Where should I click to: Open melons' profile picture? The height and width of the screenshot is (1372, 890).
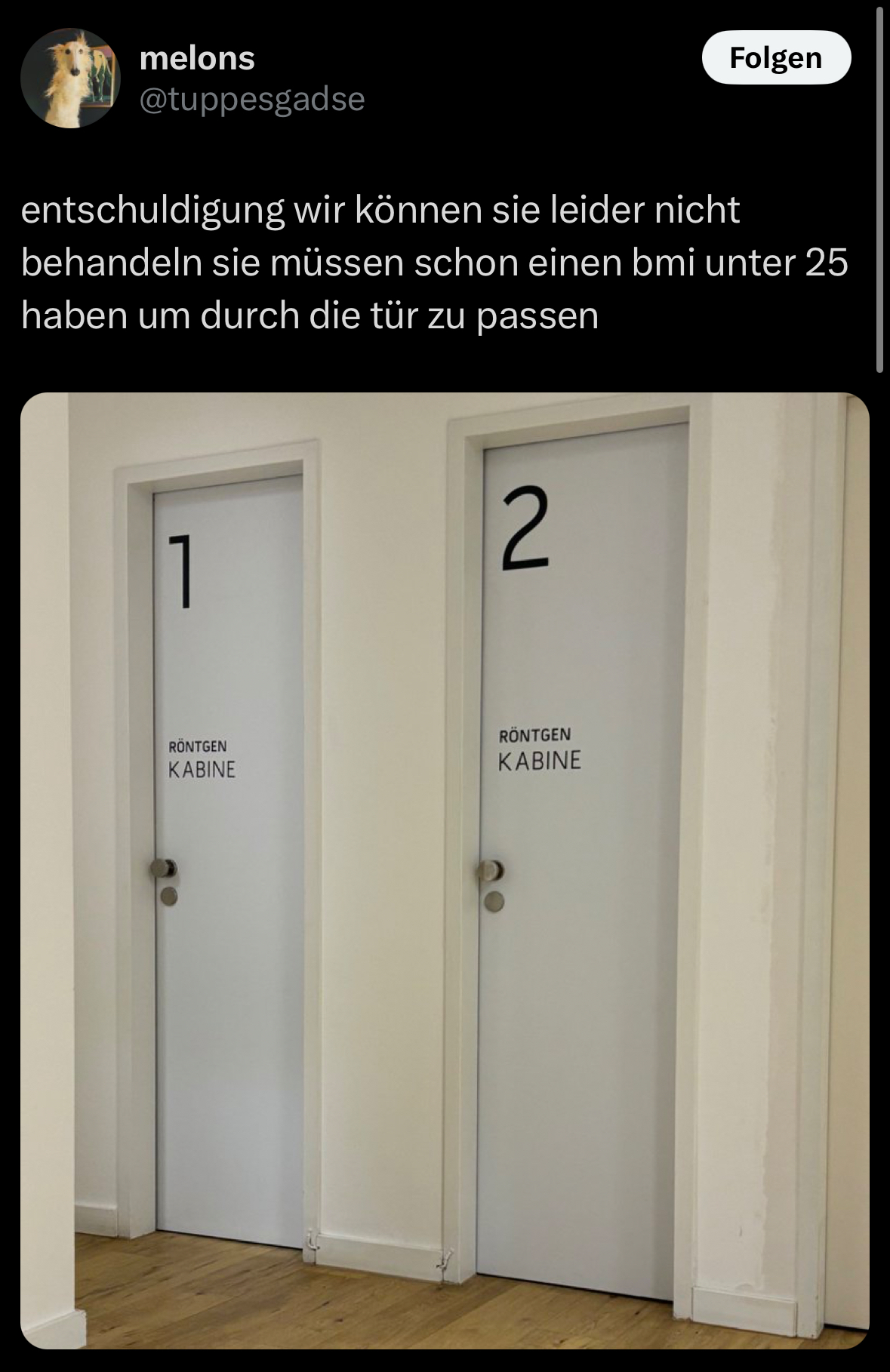pyautogui.click(x=70, y=78)
